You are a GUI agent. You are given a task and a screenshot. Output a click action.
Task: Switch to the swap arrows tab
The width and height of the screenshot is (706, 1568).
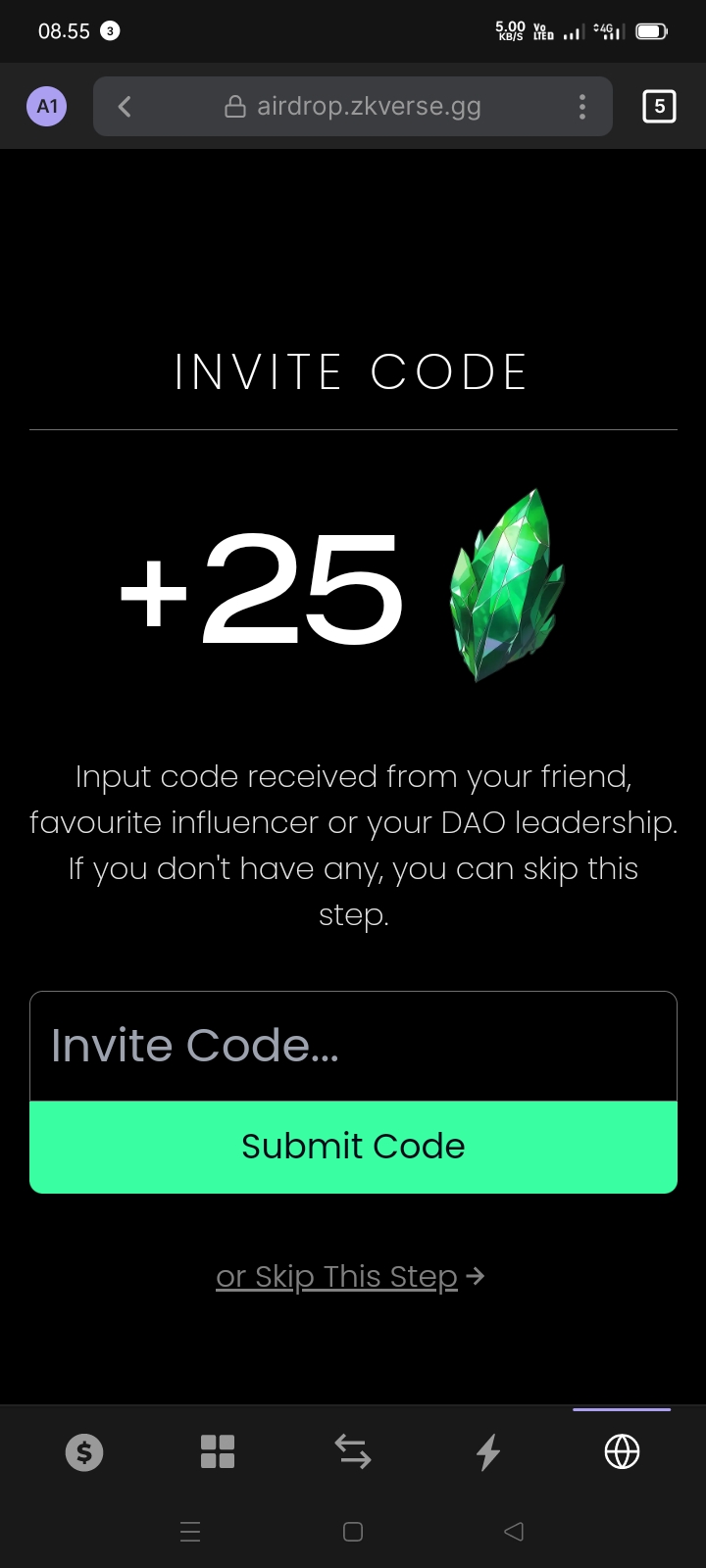352,1451
